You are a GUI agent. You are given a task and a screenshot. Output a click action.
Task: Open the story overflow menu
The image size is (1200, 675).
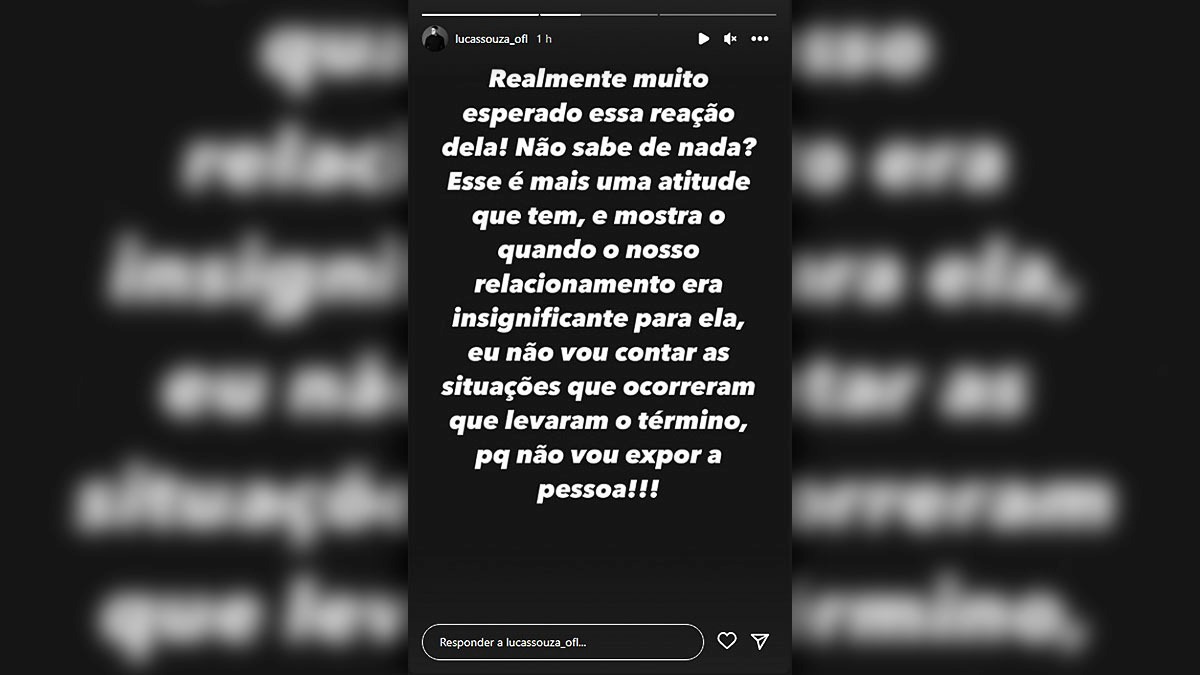pos(760,39)
